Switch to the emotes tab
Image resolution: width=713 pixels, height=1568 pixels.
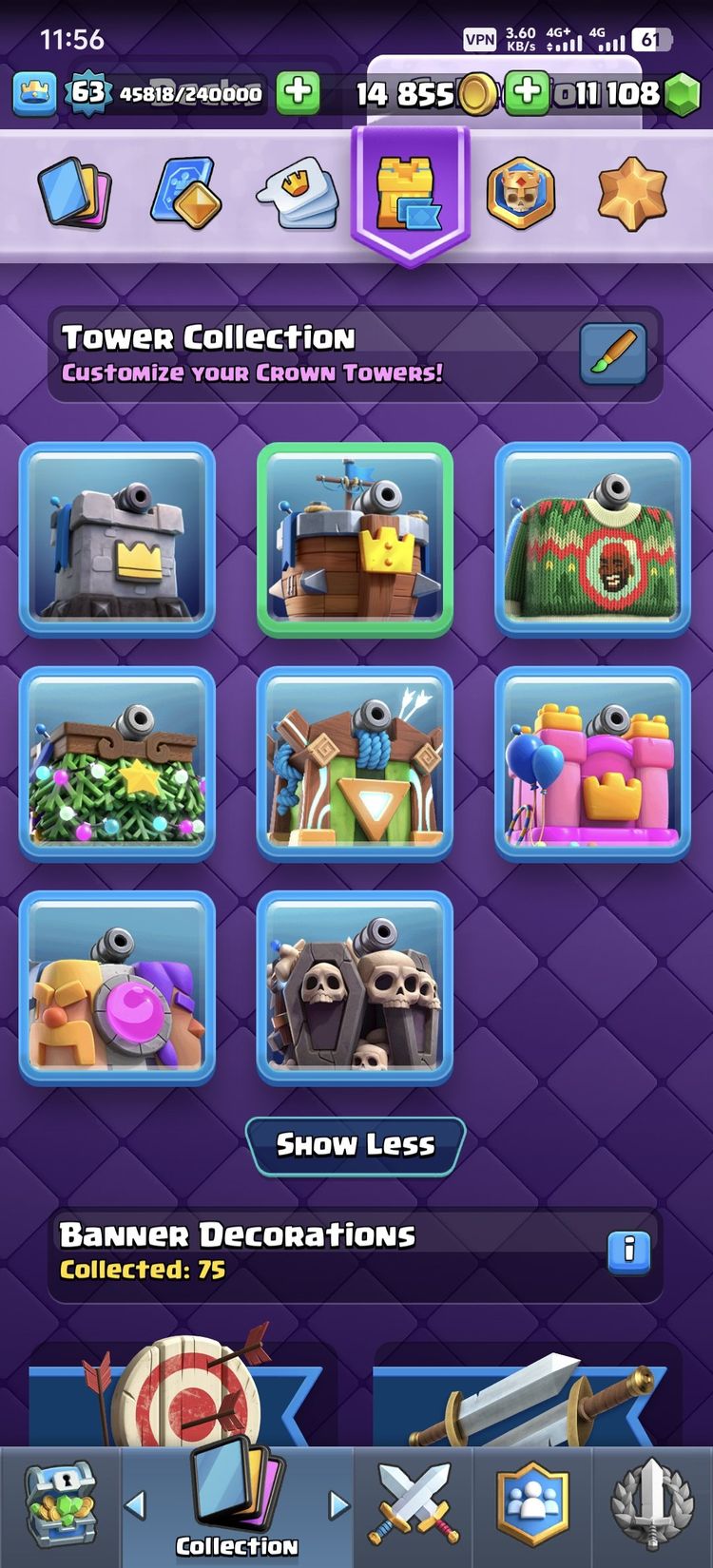(297, 194)
